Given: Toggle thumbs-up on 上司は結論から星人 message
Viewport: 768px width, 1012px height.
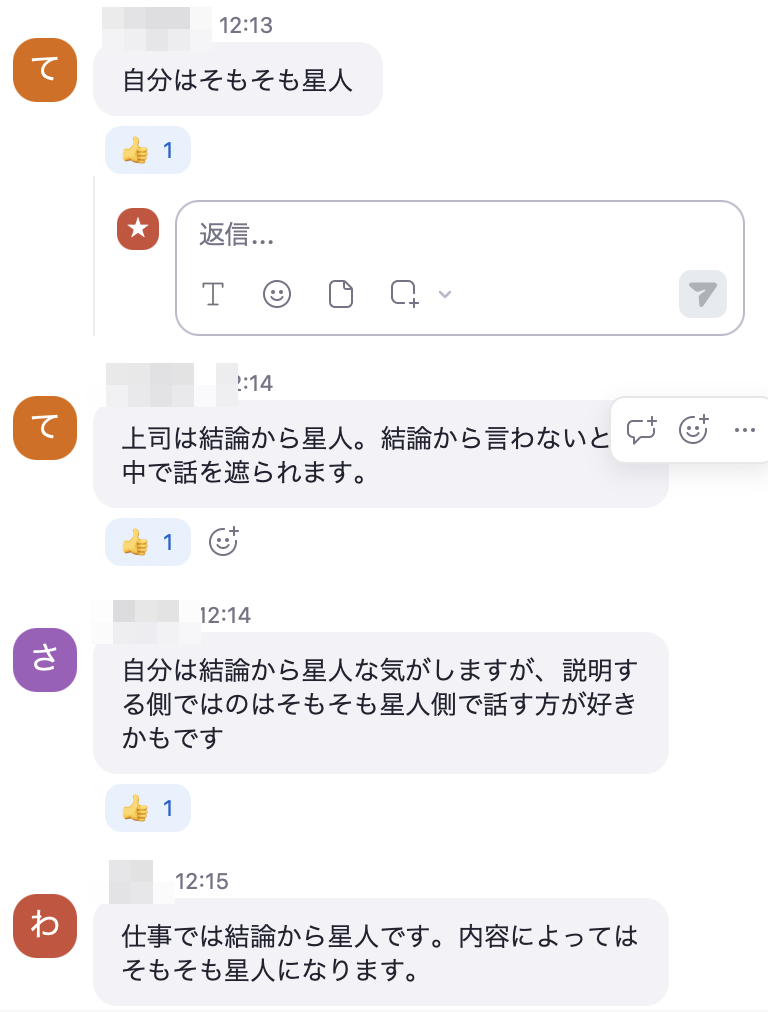Looking at the screenshot, I should pyautogui.click(x=148, y=542).
